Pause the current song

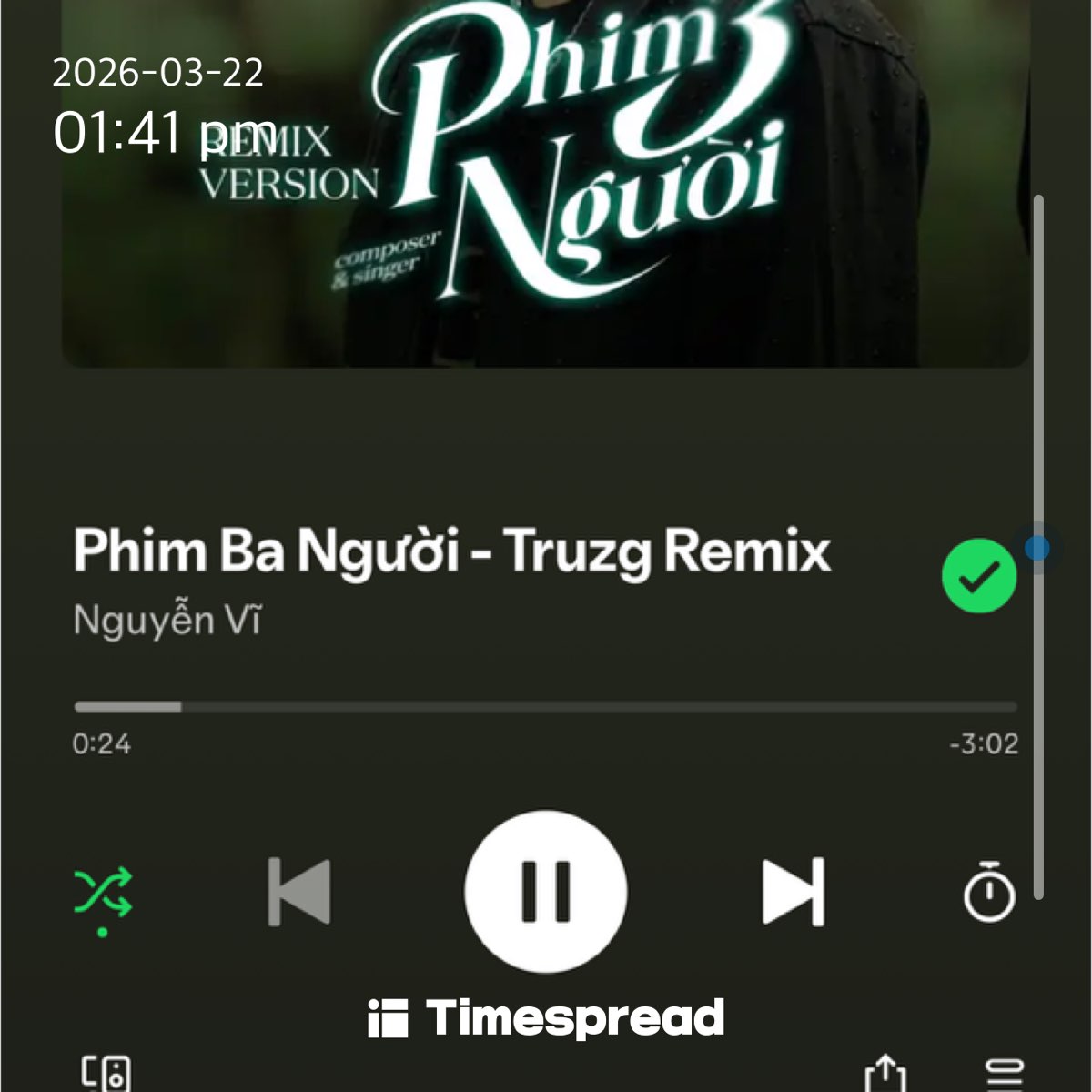tap(545, 892)
